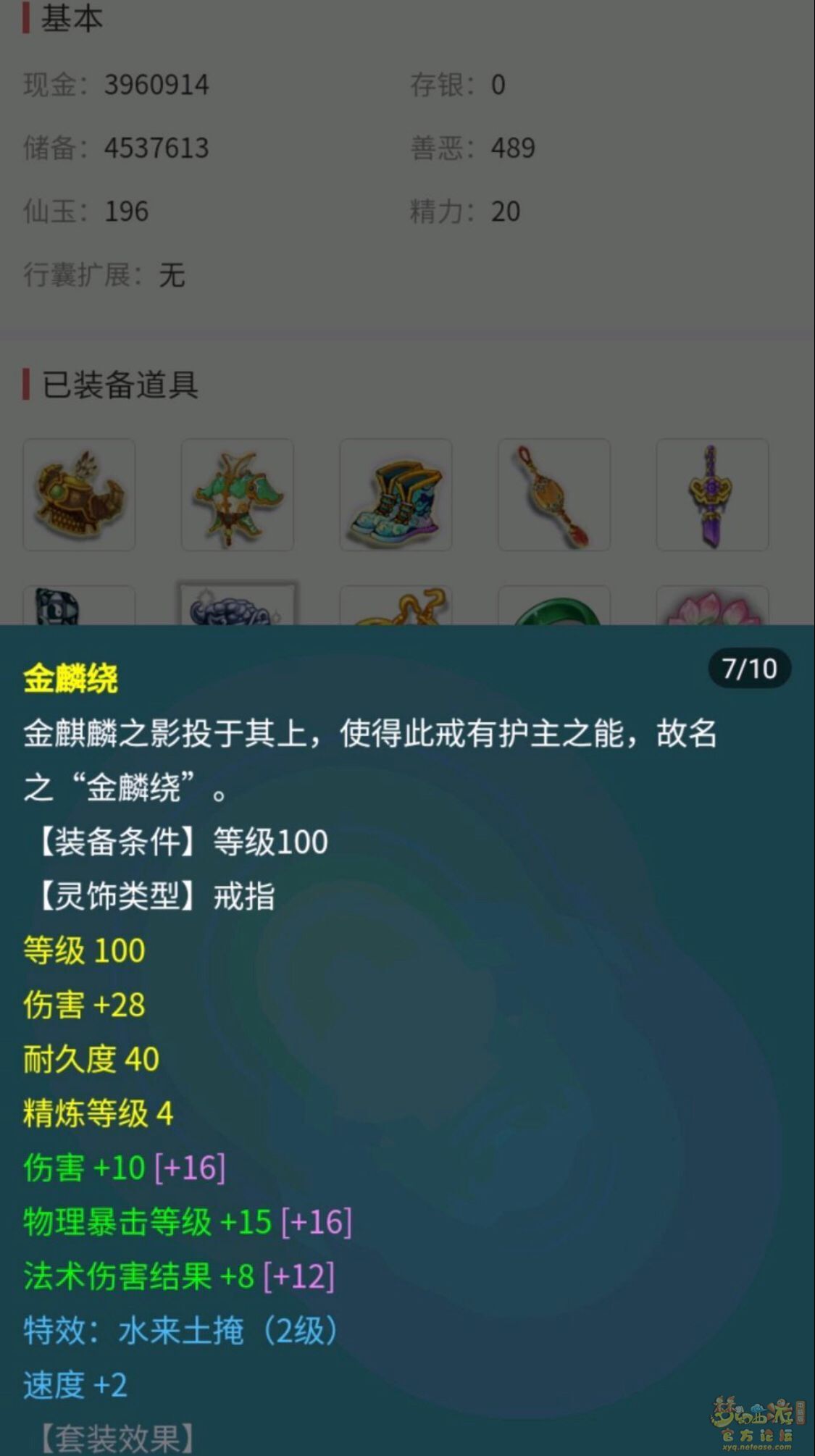Tap the red-tasseled pendant item
The height and width of the screenshot is (1456, 815).
pos(554,495)
